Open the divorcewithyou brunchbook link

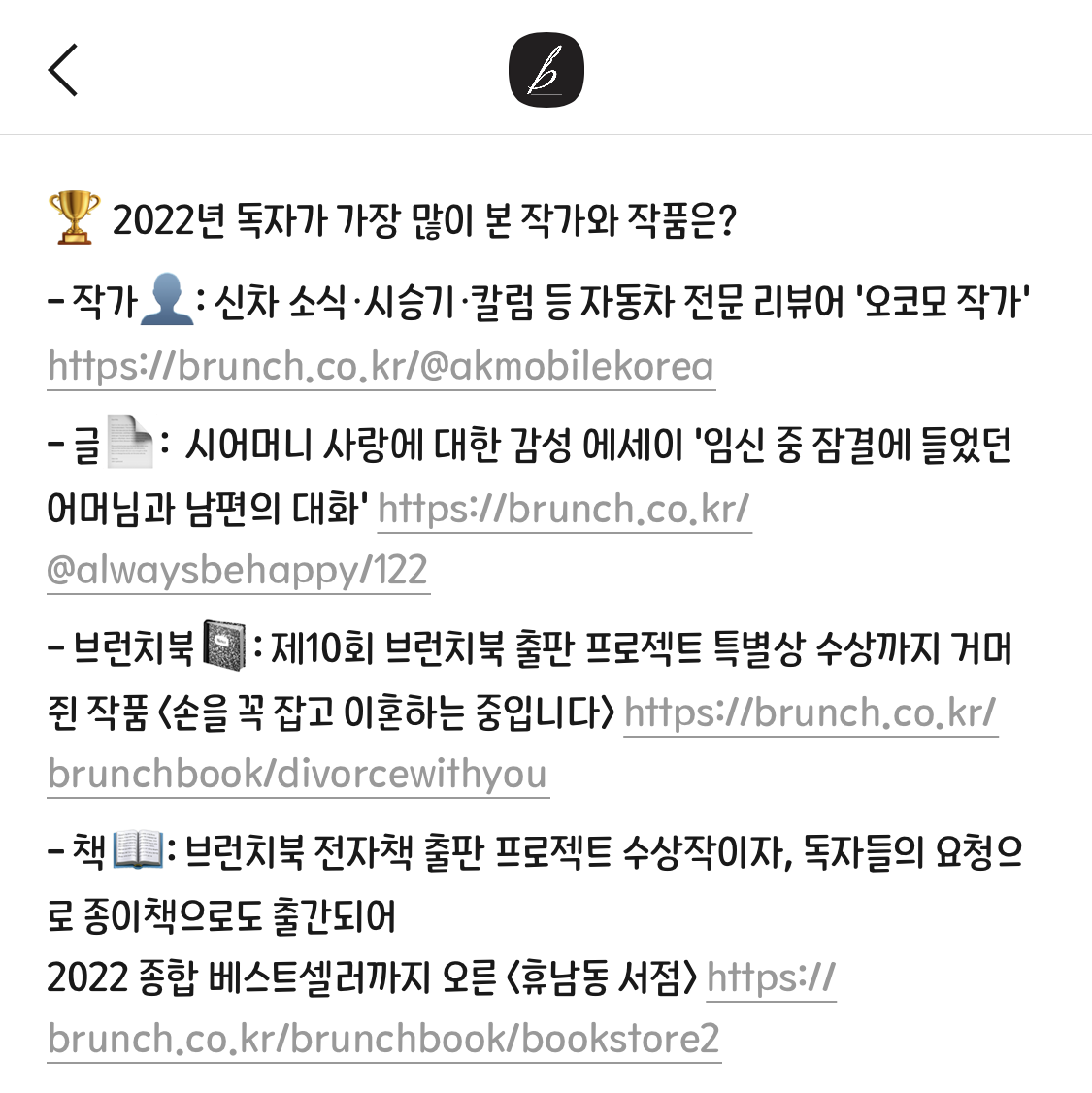298,775
